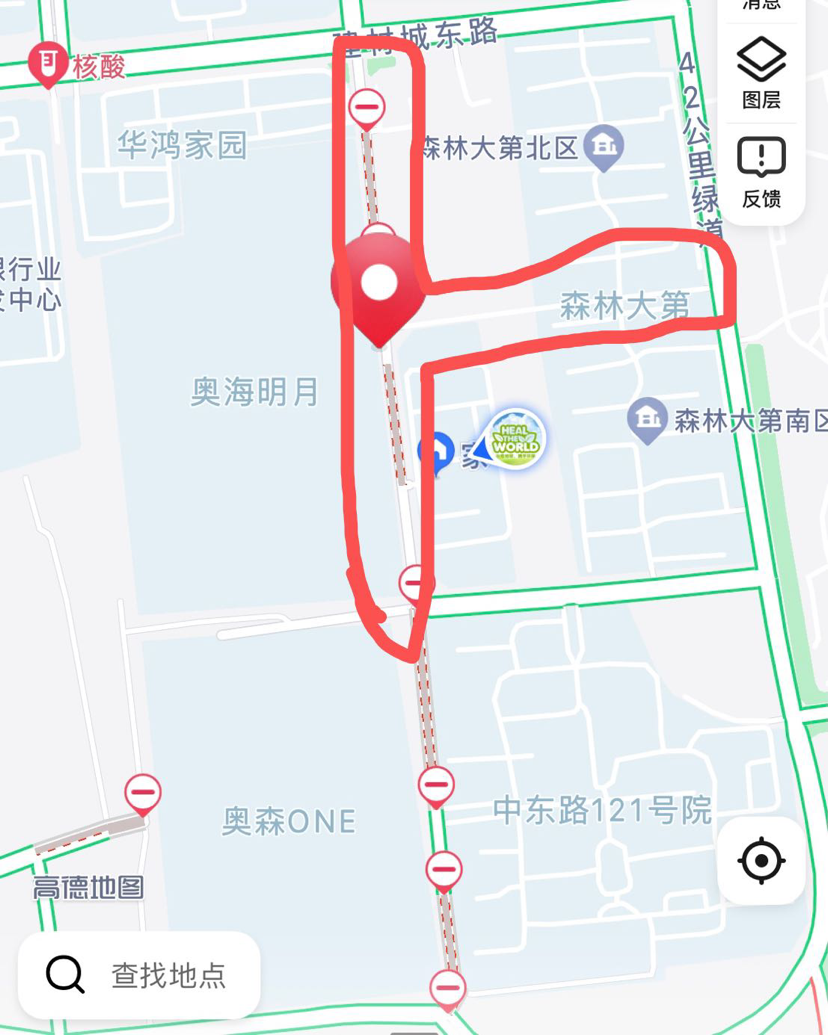Select the 森林大第南区 place marker
Screen dimensions: 828x1035
[x=647, y=420]
